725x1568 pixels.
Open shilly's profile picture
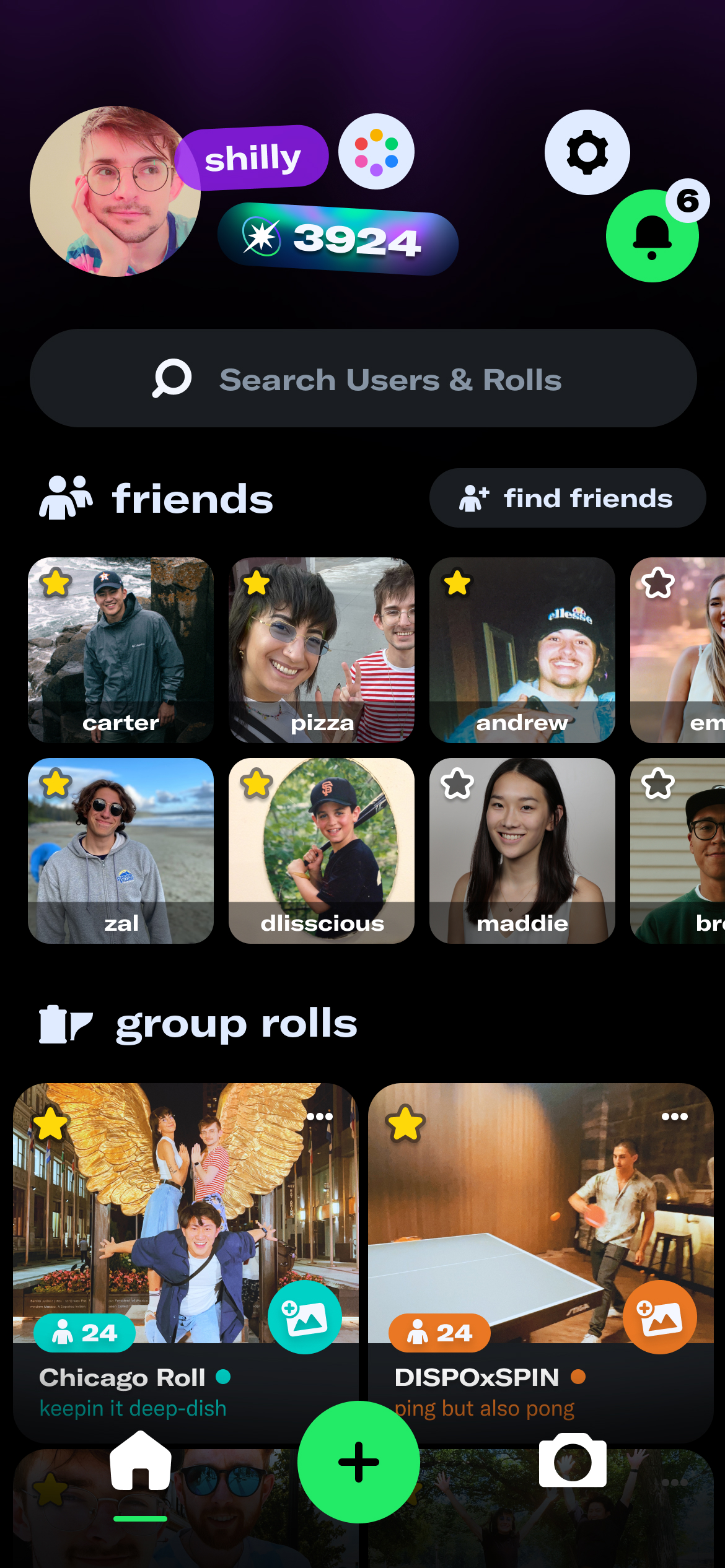click(115, 191)
